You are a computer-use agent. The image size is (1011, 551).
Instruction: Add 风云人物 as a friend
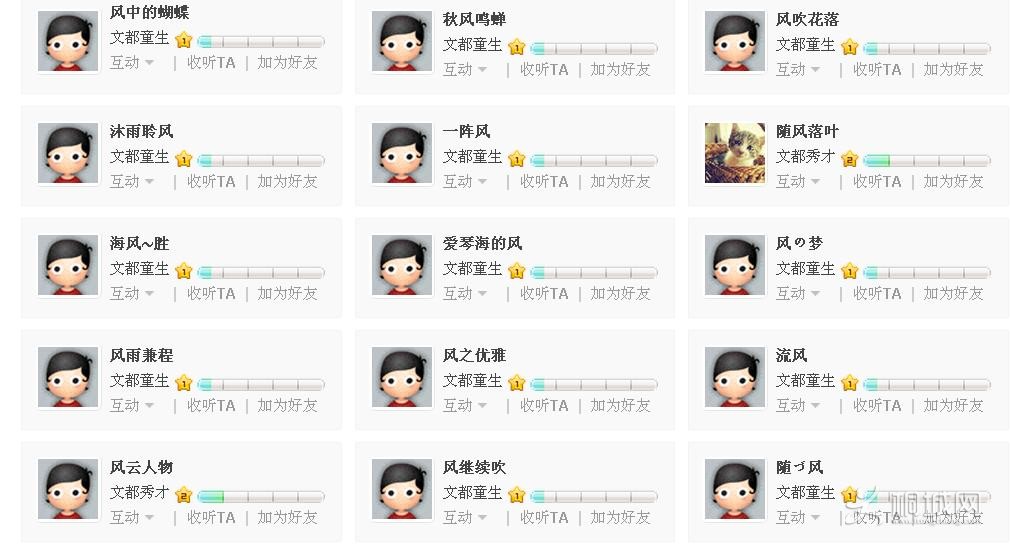[x=287, y=517]
